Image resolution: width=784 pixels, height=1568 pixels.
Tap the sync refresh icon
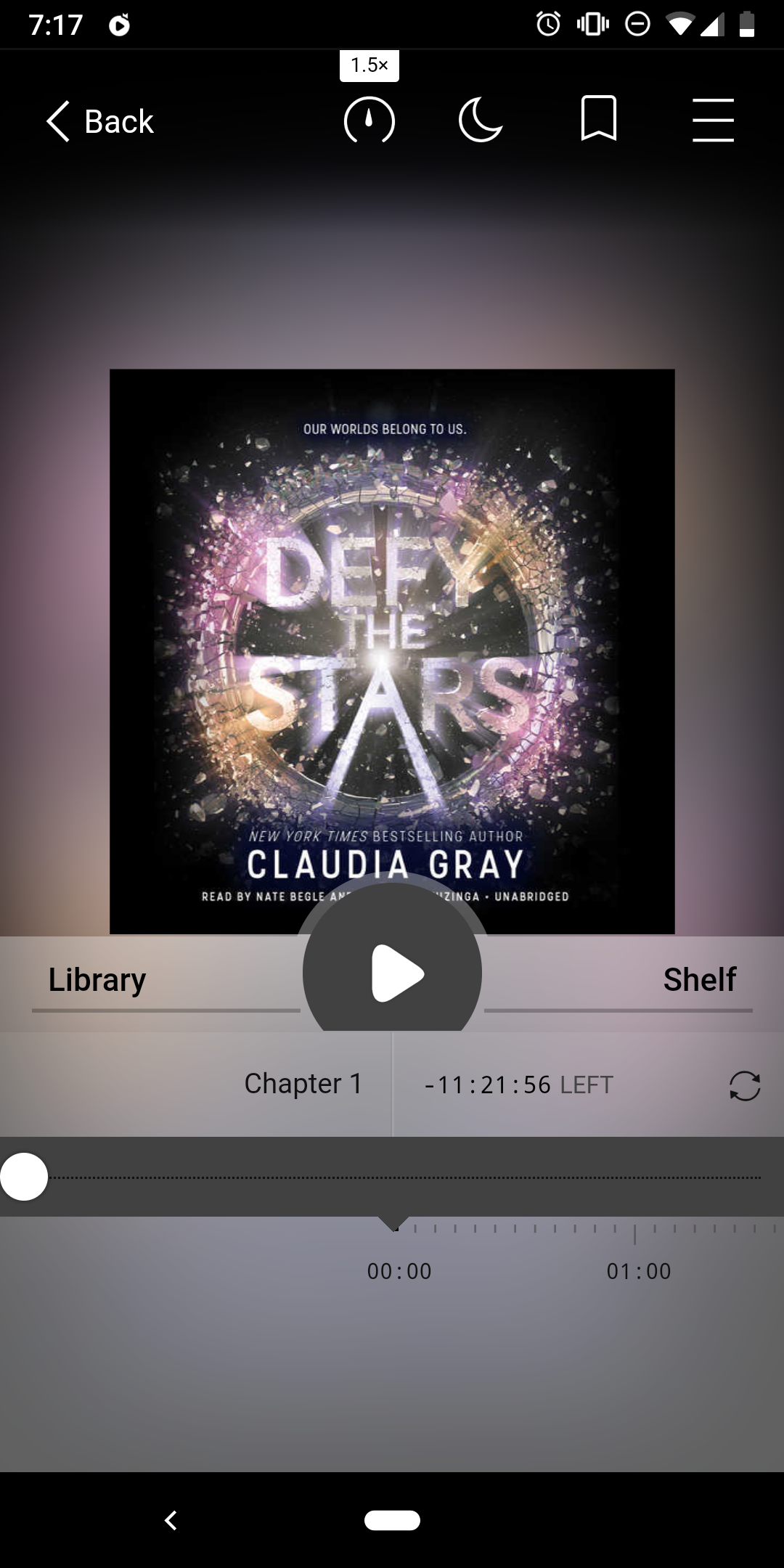pos(745,1086)
